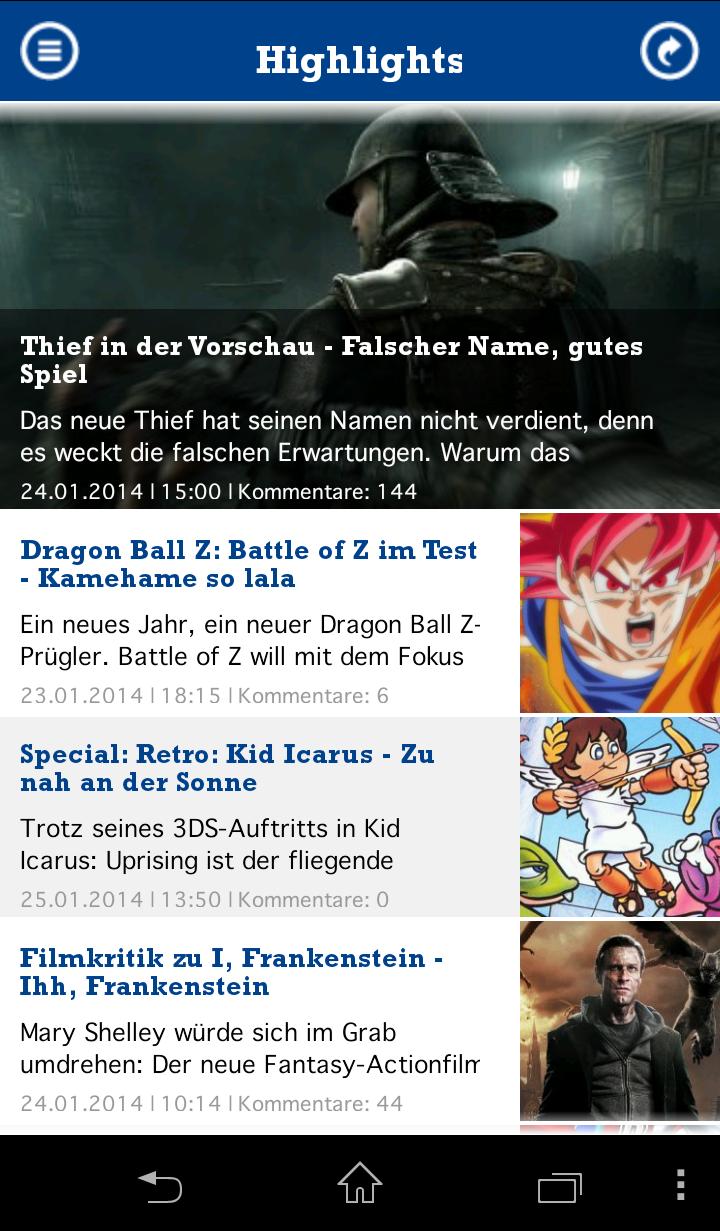Tap the Kid Icarus thumbnail image

[619, 817]
